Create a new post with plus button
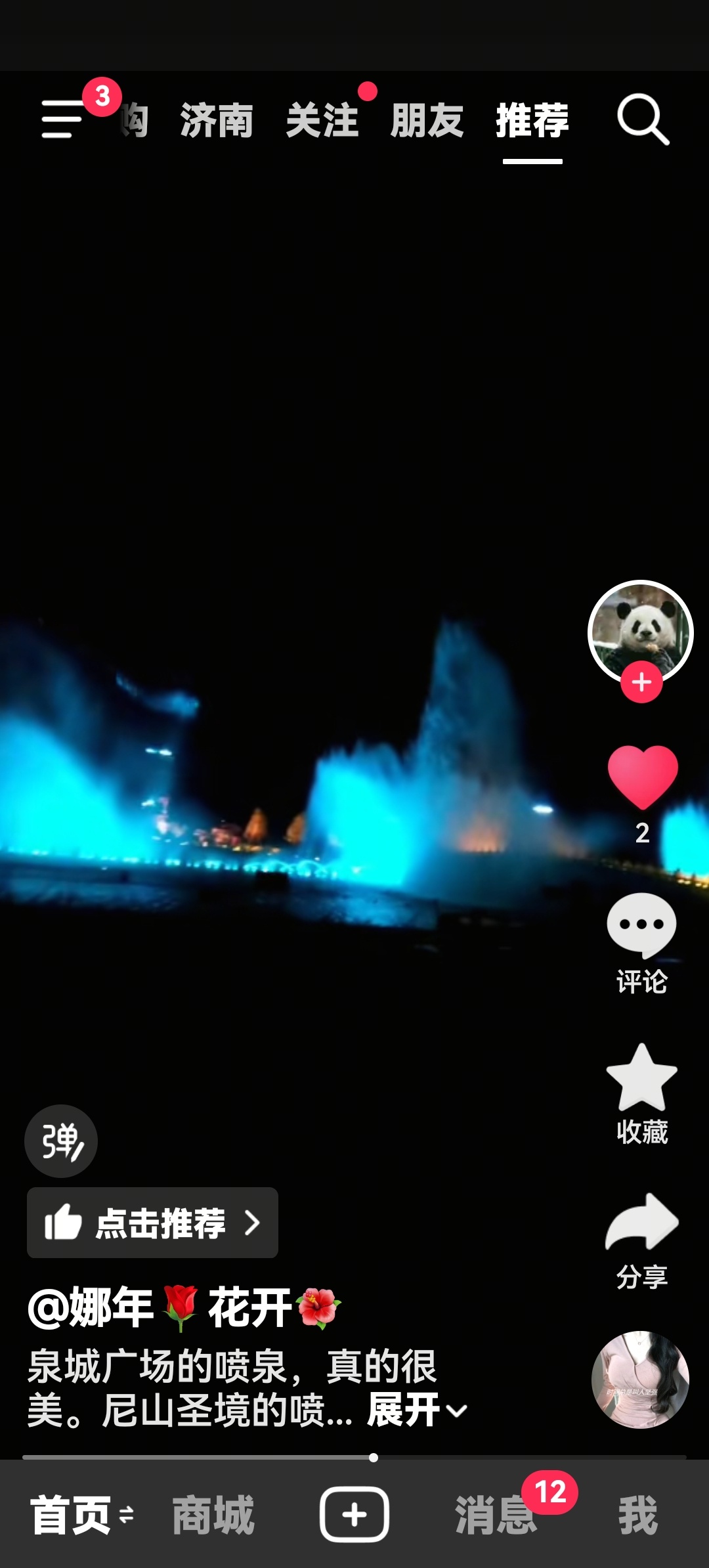 (354, 1514)
